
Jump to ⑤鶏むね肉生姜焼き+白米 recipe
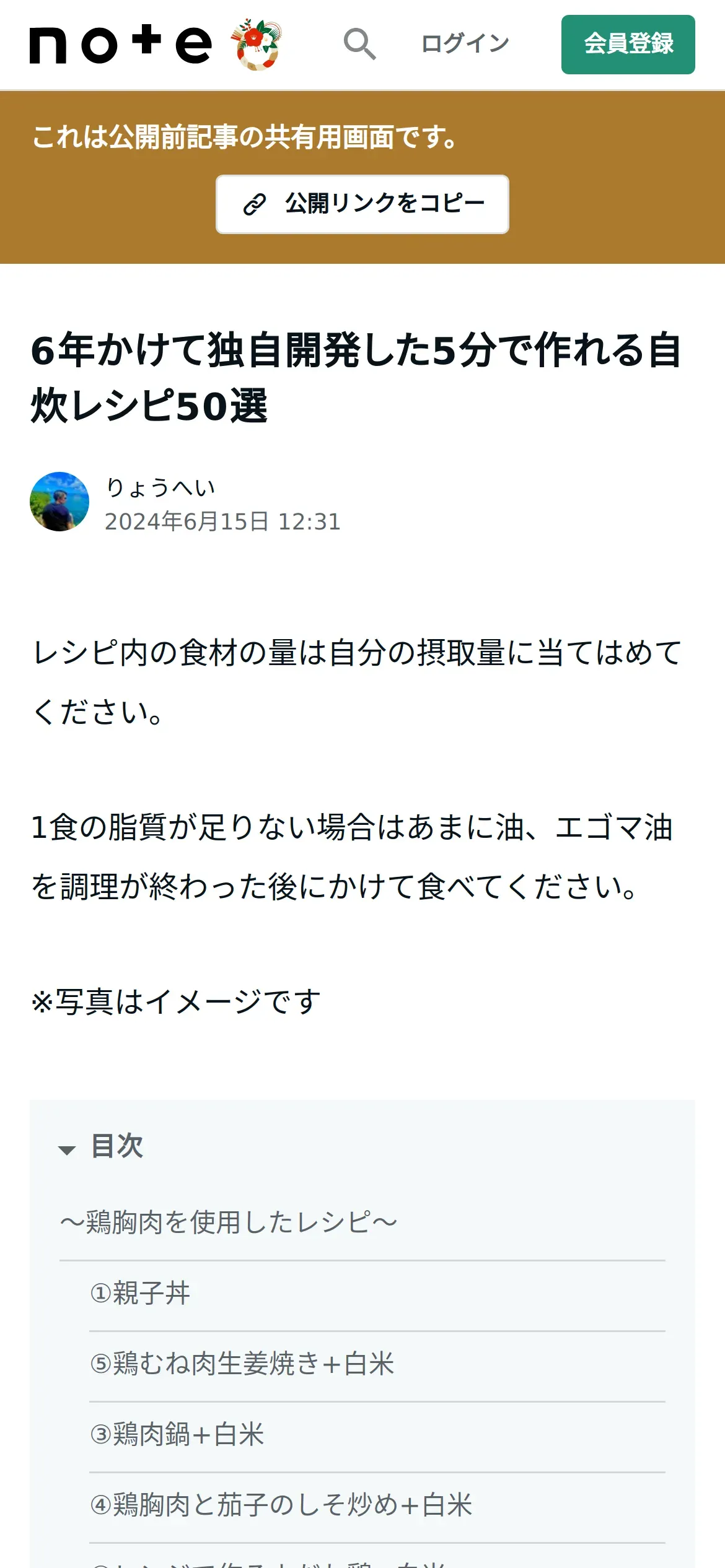point(242,1364)
